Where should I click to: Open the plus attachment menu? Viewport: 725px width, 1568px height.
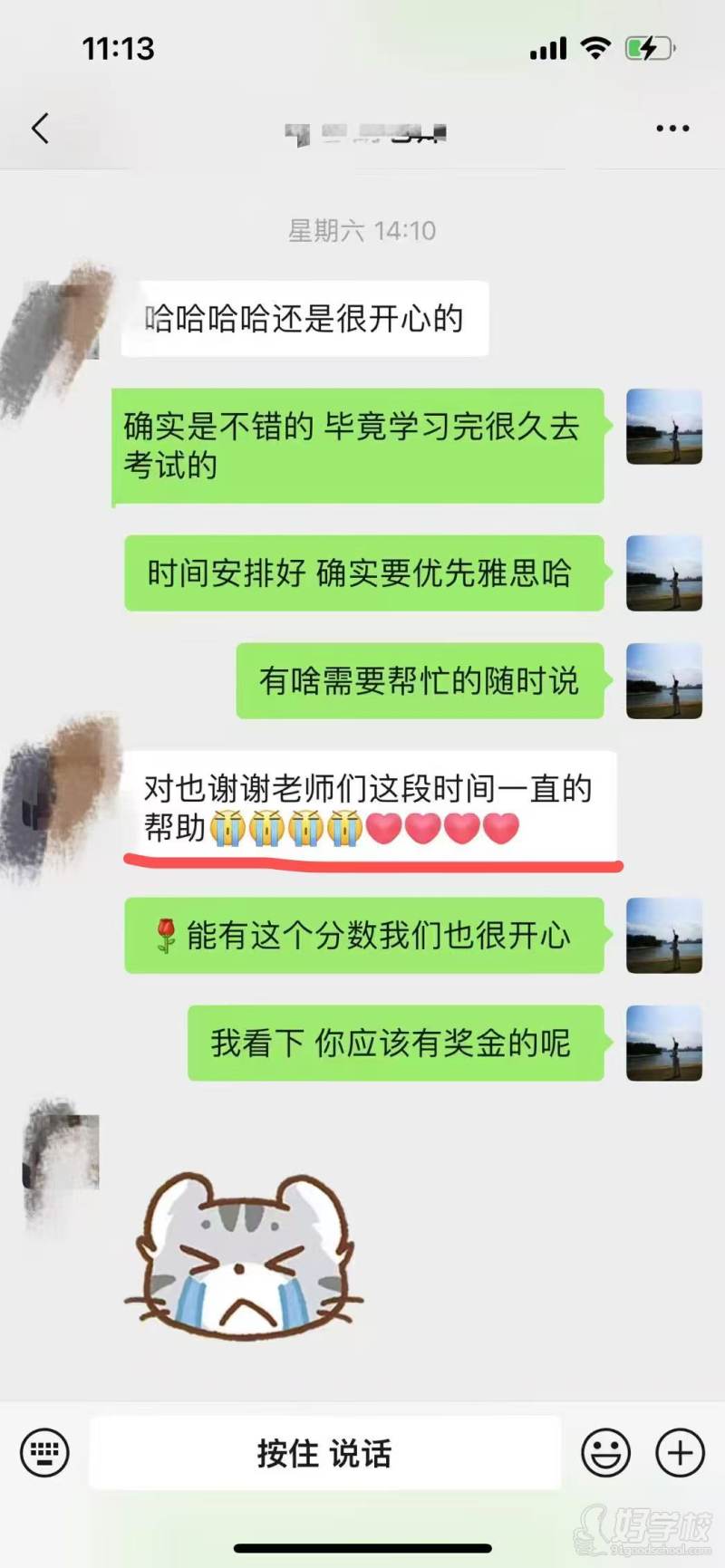[x=678, y=1453]
